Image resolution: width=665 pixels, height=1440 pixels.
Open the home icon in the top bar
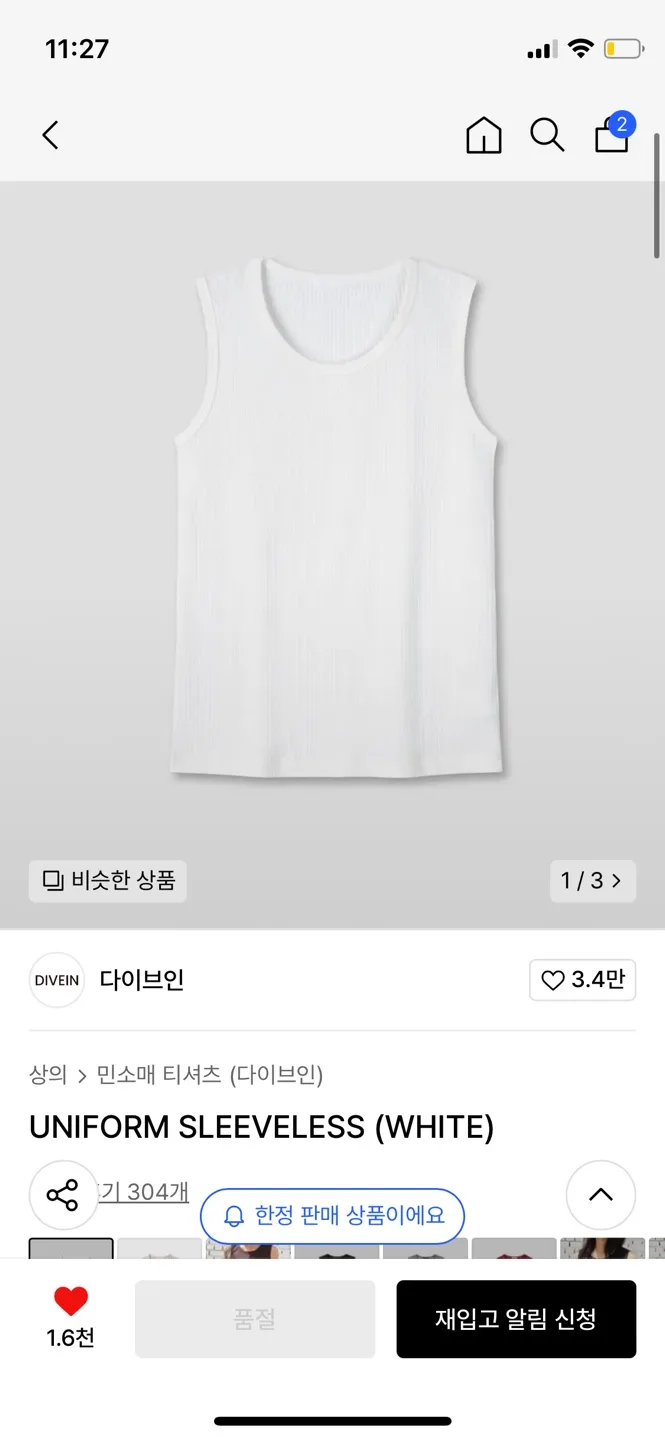click(484, 135)
